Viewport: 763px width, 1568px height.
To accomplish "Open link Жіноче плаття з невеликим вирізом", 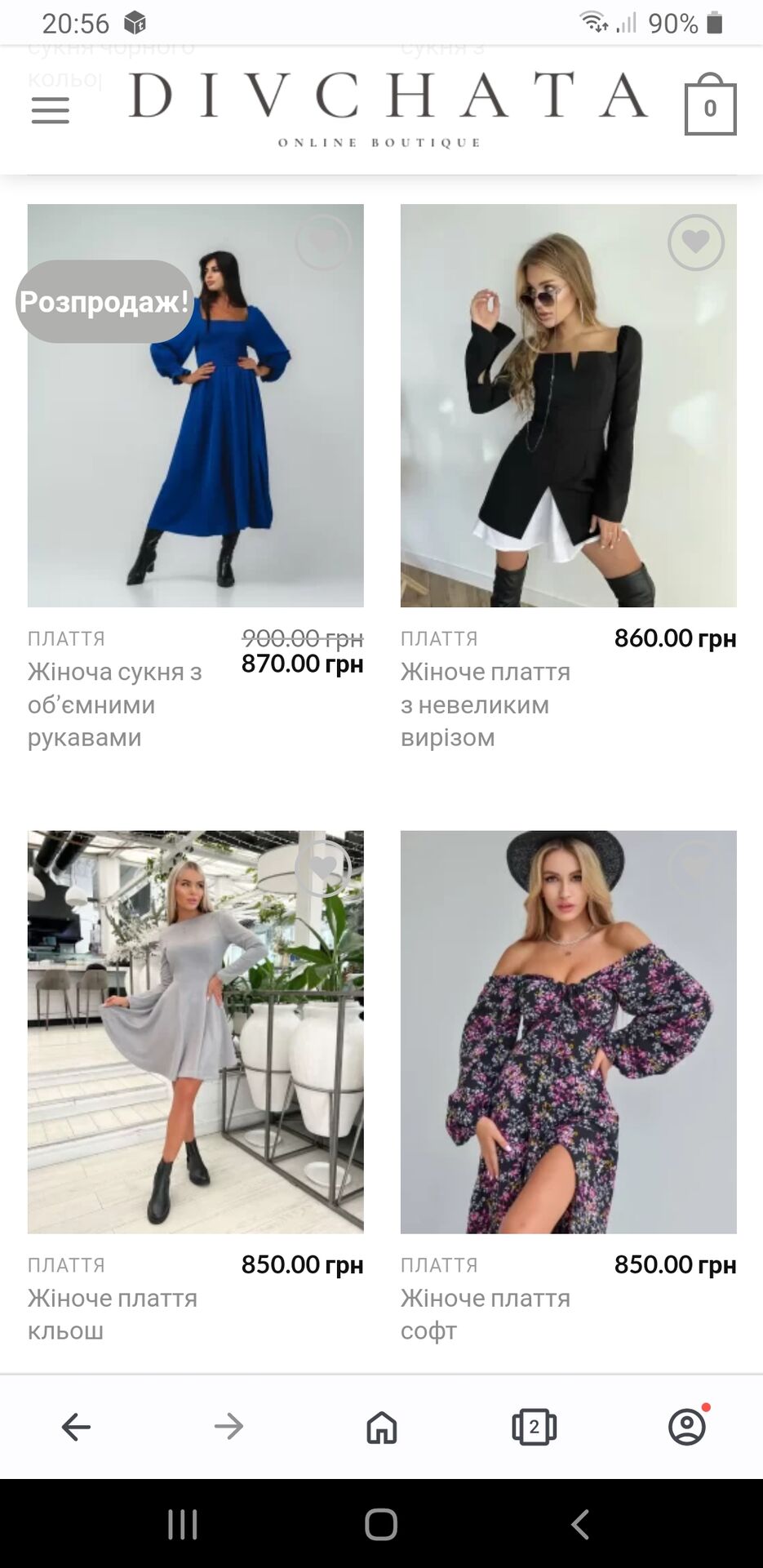I will [x=485, y=704].
